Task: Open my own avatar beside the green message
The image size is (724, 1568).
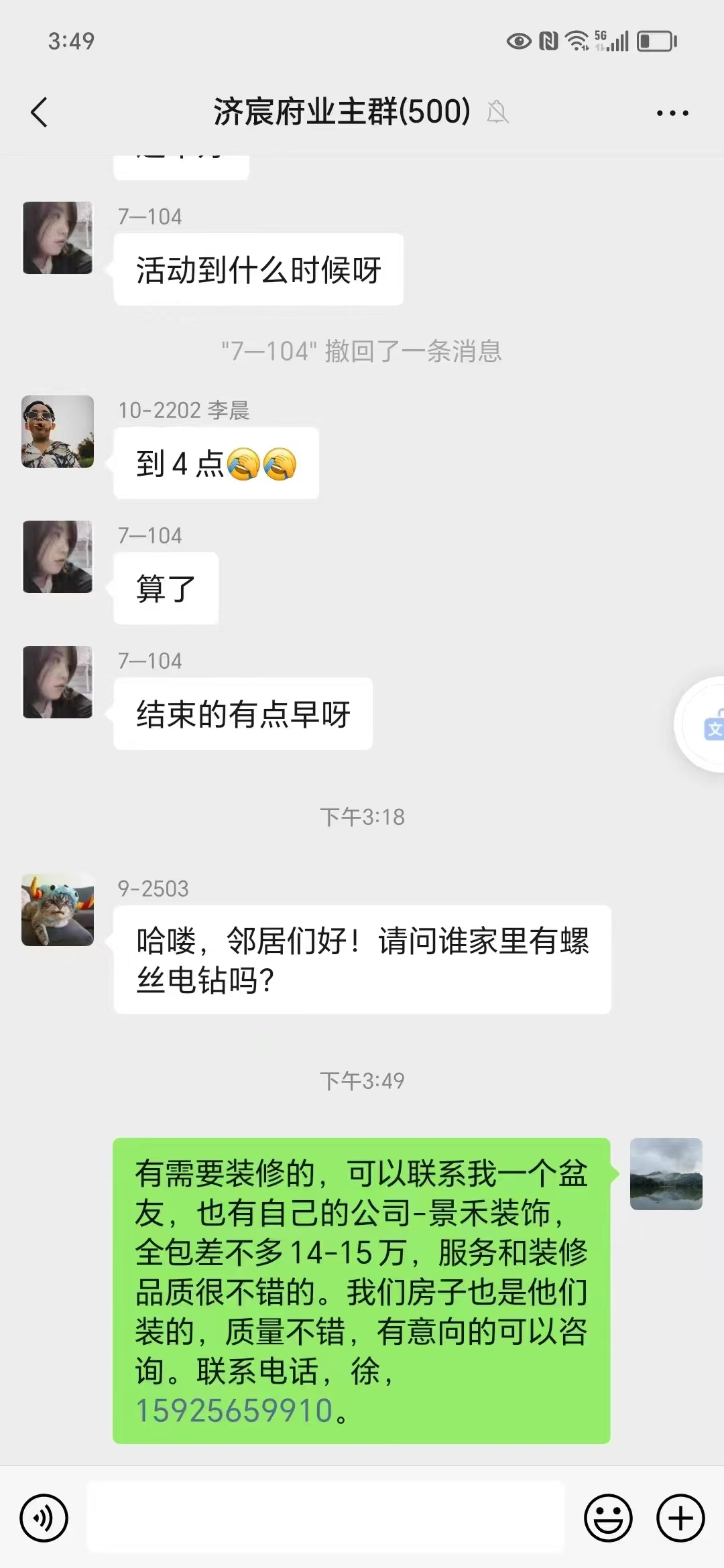Action: click(666, 1174)
